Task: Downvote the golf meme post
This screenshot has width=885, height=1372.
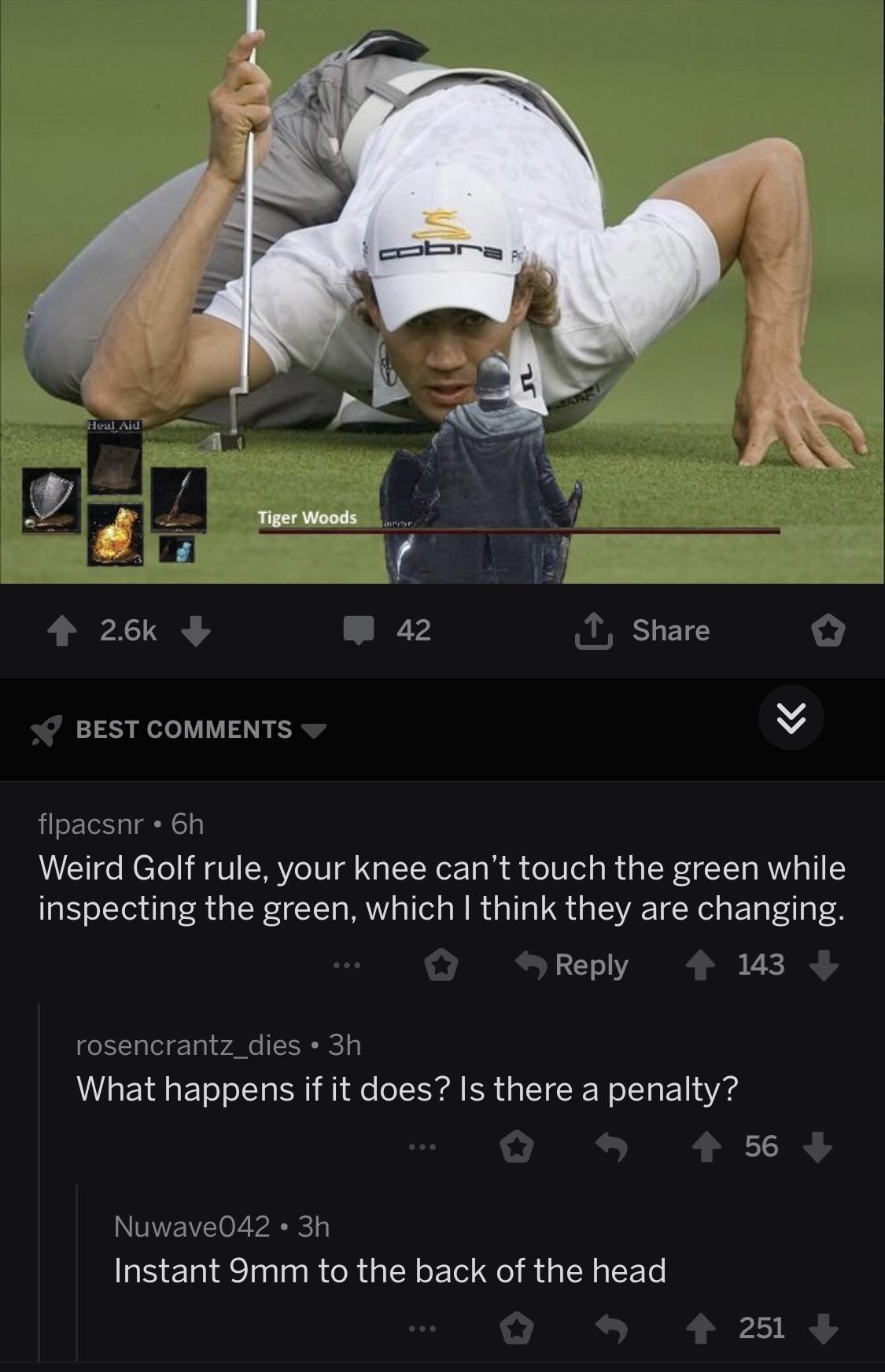Action: (197, 631)
